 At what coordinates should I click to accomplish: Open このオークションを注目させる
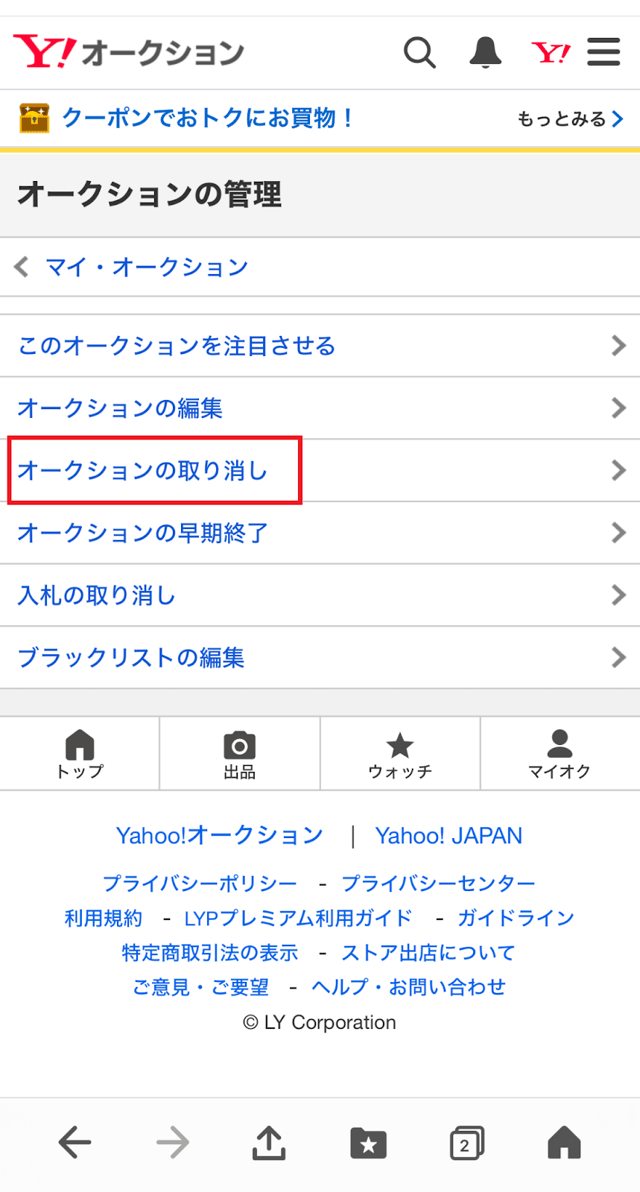pyautogui.click(x=176, y=346)
